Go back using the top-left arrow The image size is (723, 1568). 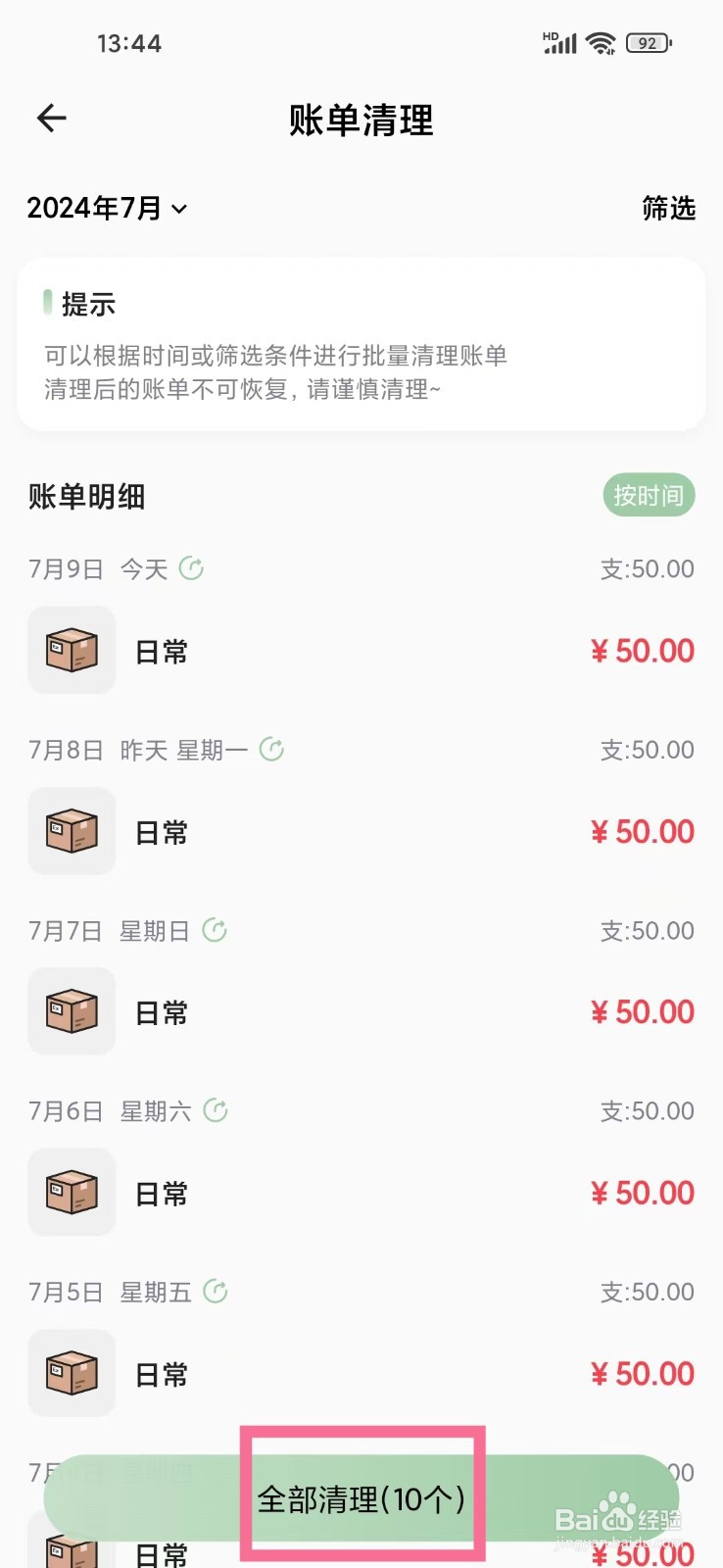click(x=51, y=119)
